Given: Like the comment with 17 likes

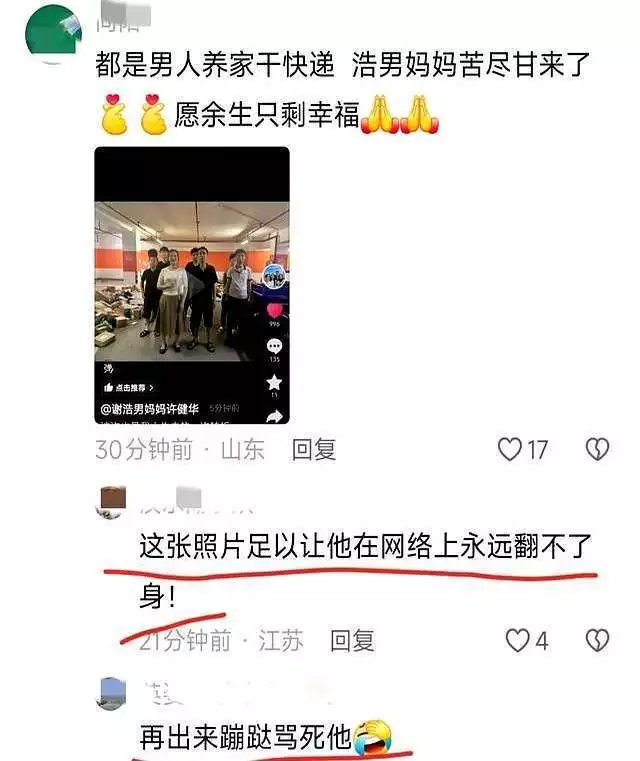Looking at the screenshot, I should click(511, 450).
